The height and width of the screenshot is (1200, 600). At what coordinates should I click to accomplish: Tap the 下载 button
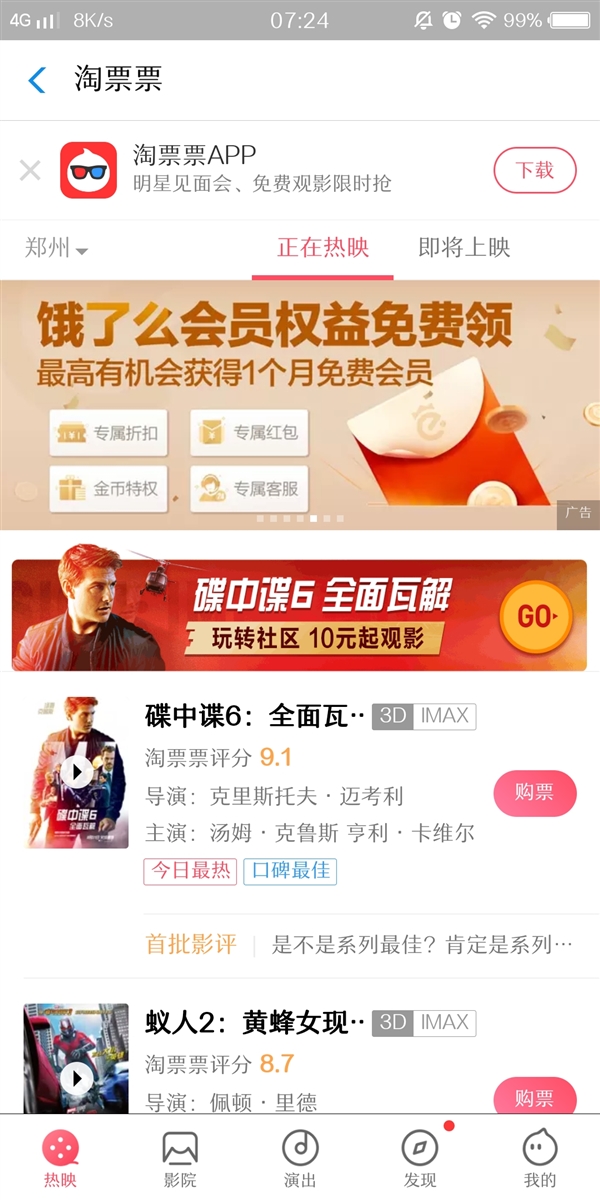(x=535, y=170)
